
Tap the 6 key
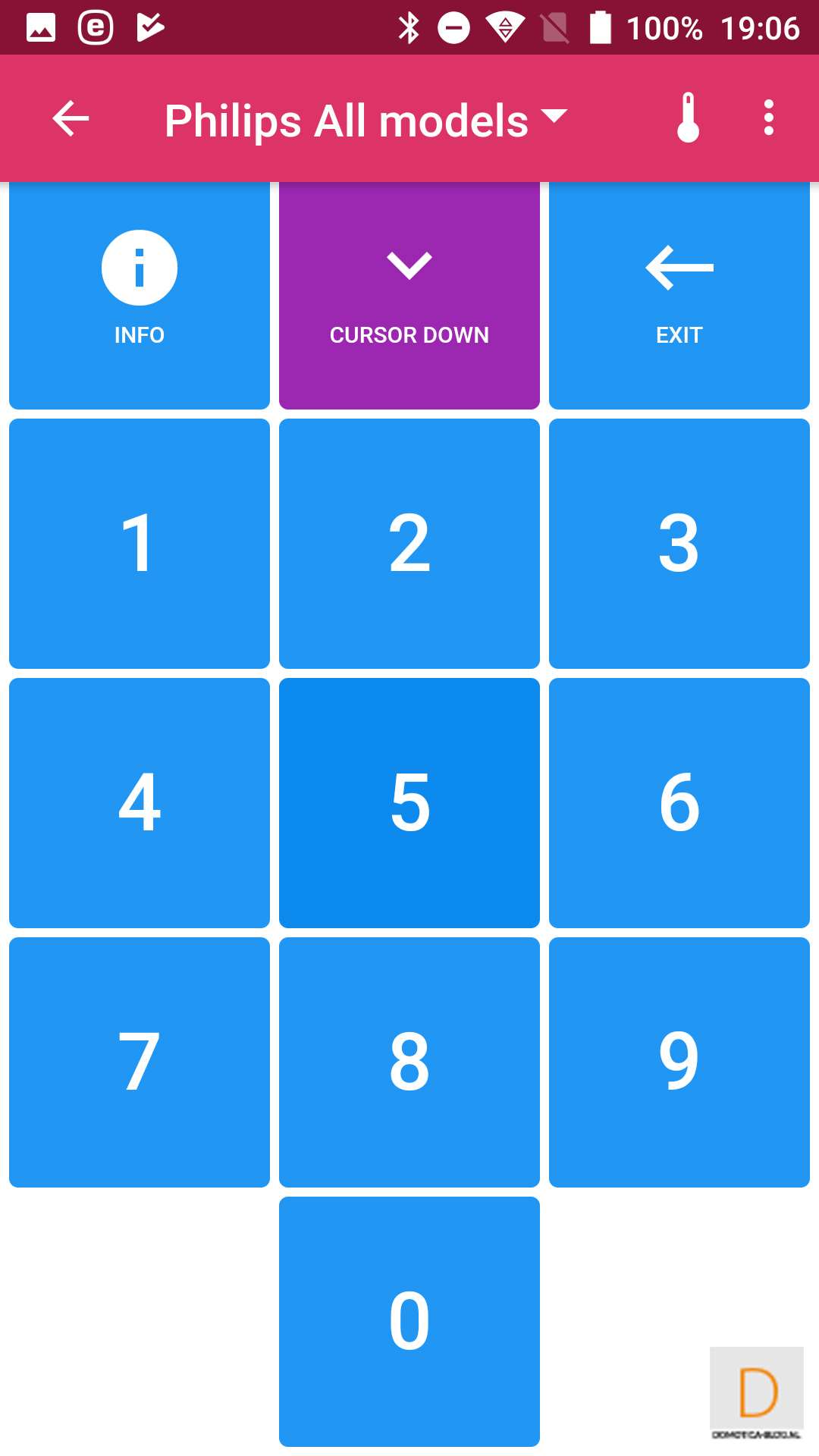pyautogui.click(x=679, y=802)
